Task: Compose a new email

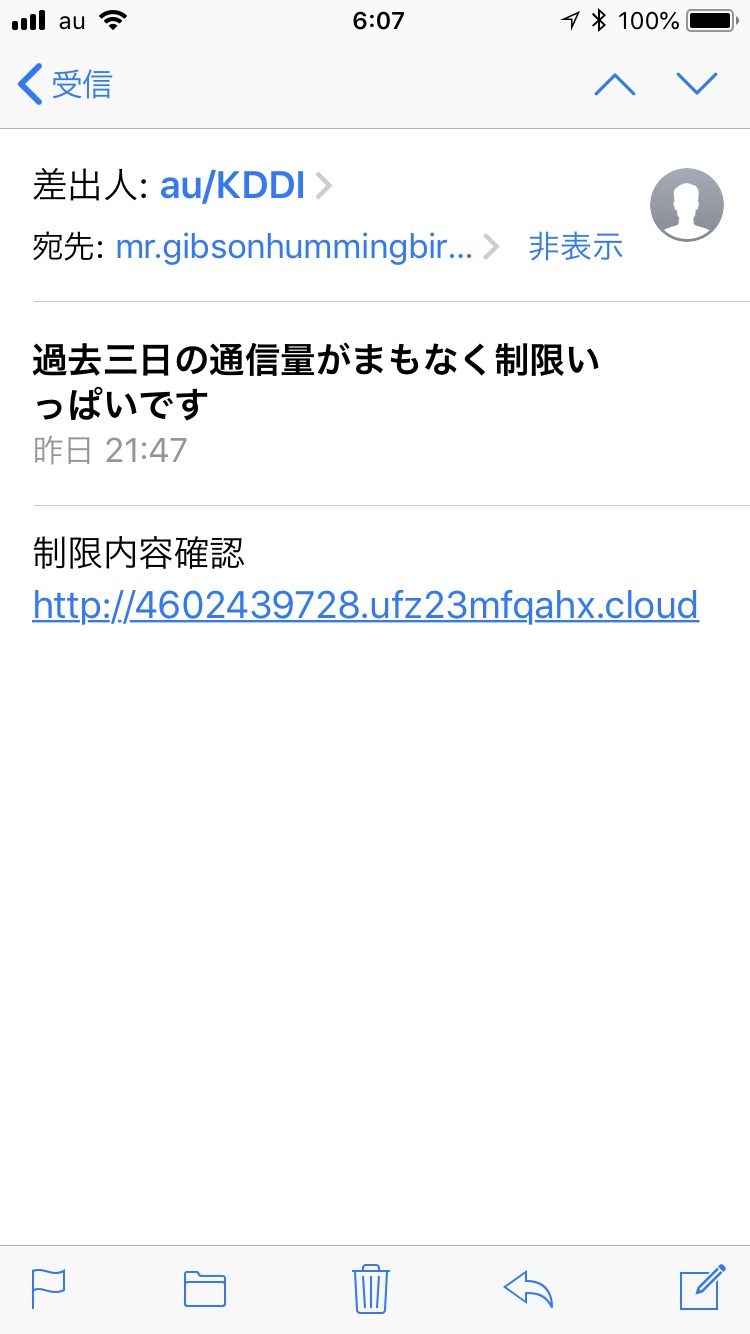Action: pyautogui.click(x=701, y=1288)
